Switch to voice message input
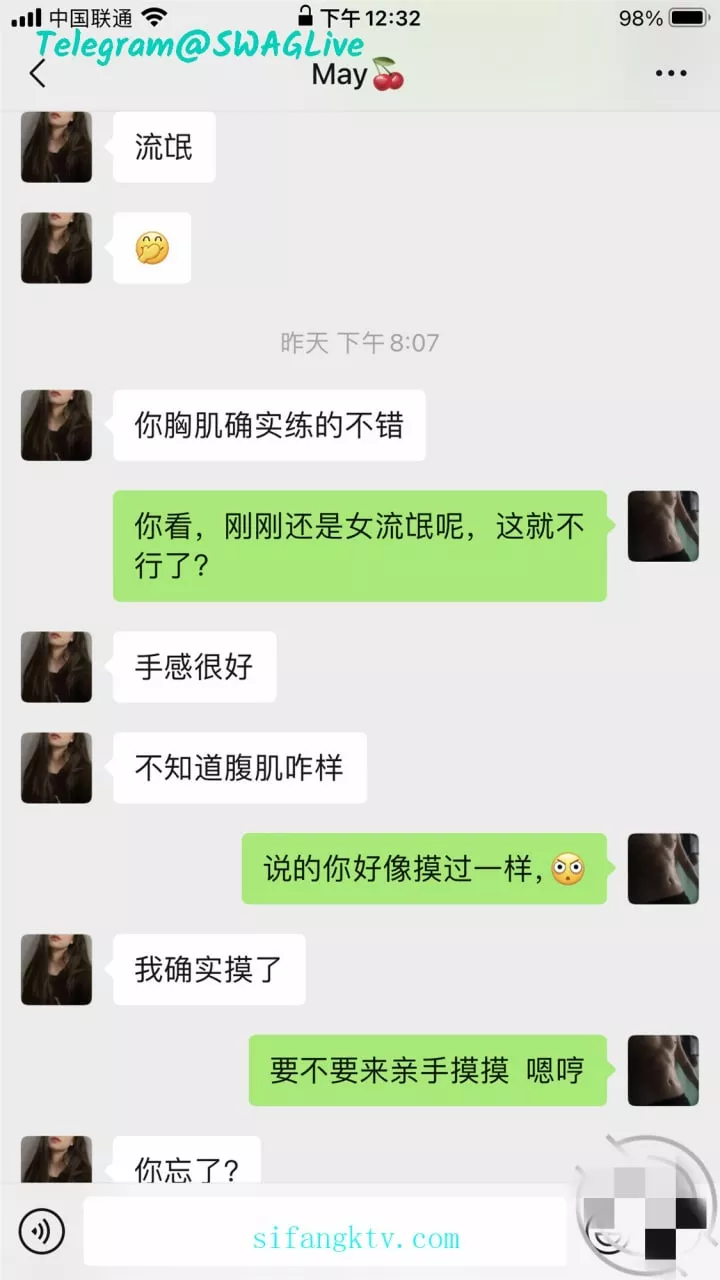The width and height of the screenshot is (720, 1280). pyautogui.click(x=41, y=1231)
